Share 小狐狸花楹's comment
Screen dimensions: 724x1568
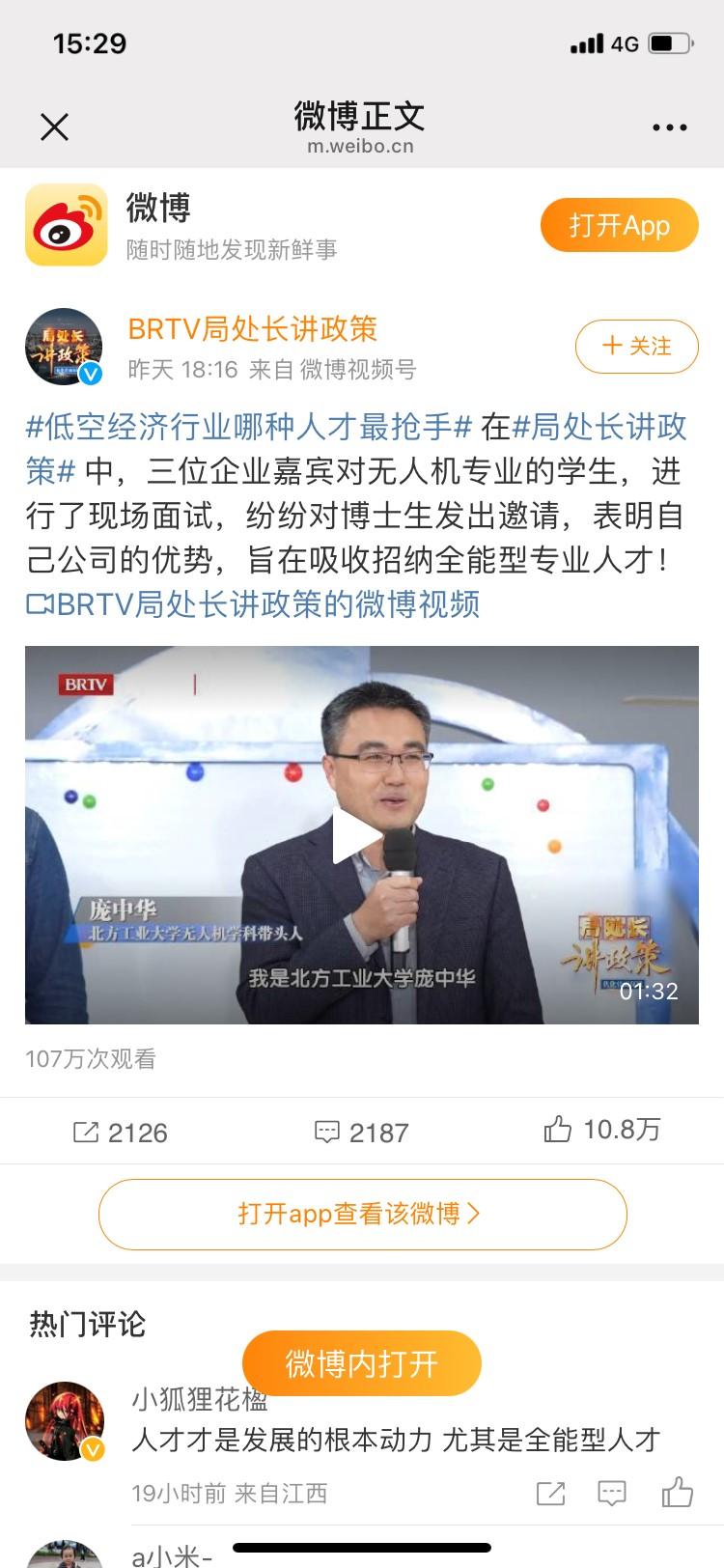click(550, 1494)
